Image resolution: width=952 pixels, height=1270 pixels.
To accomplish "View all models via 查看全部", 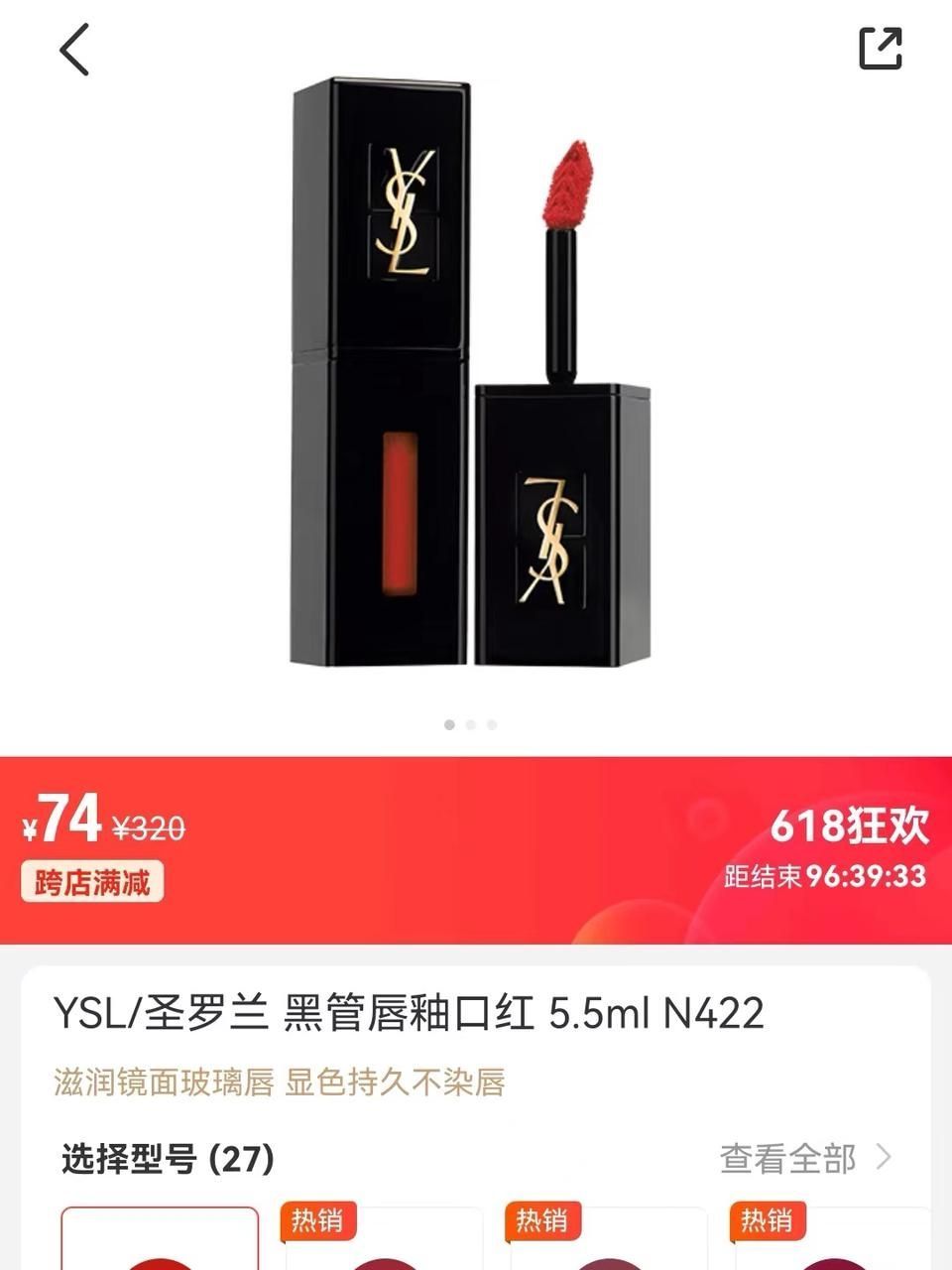I will [x=804, y=1158].
